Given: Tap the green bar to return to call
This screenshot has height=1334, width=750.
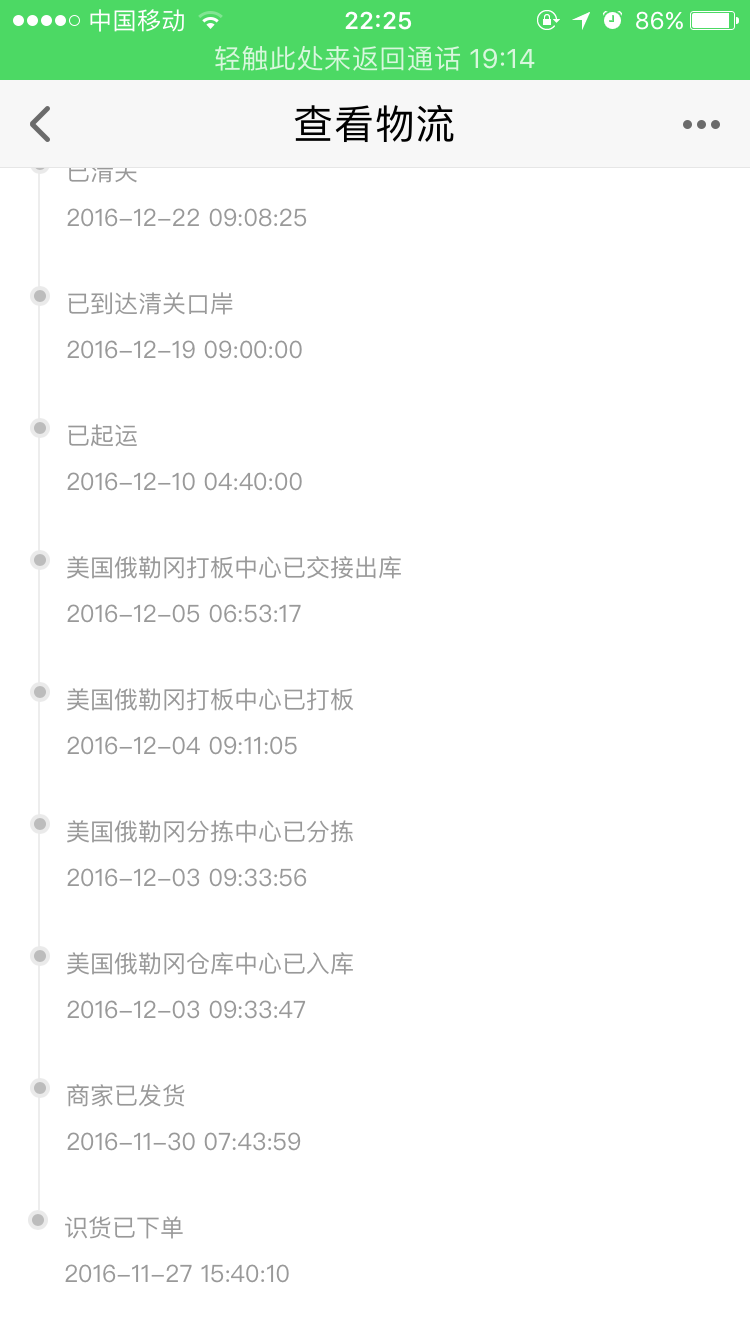Looking at the screenshot, I should [x=375, y=59].
